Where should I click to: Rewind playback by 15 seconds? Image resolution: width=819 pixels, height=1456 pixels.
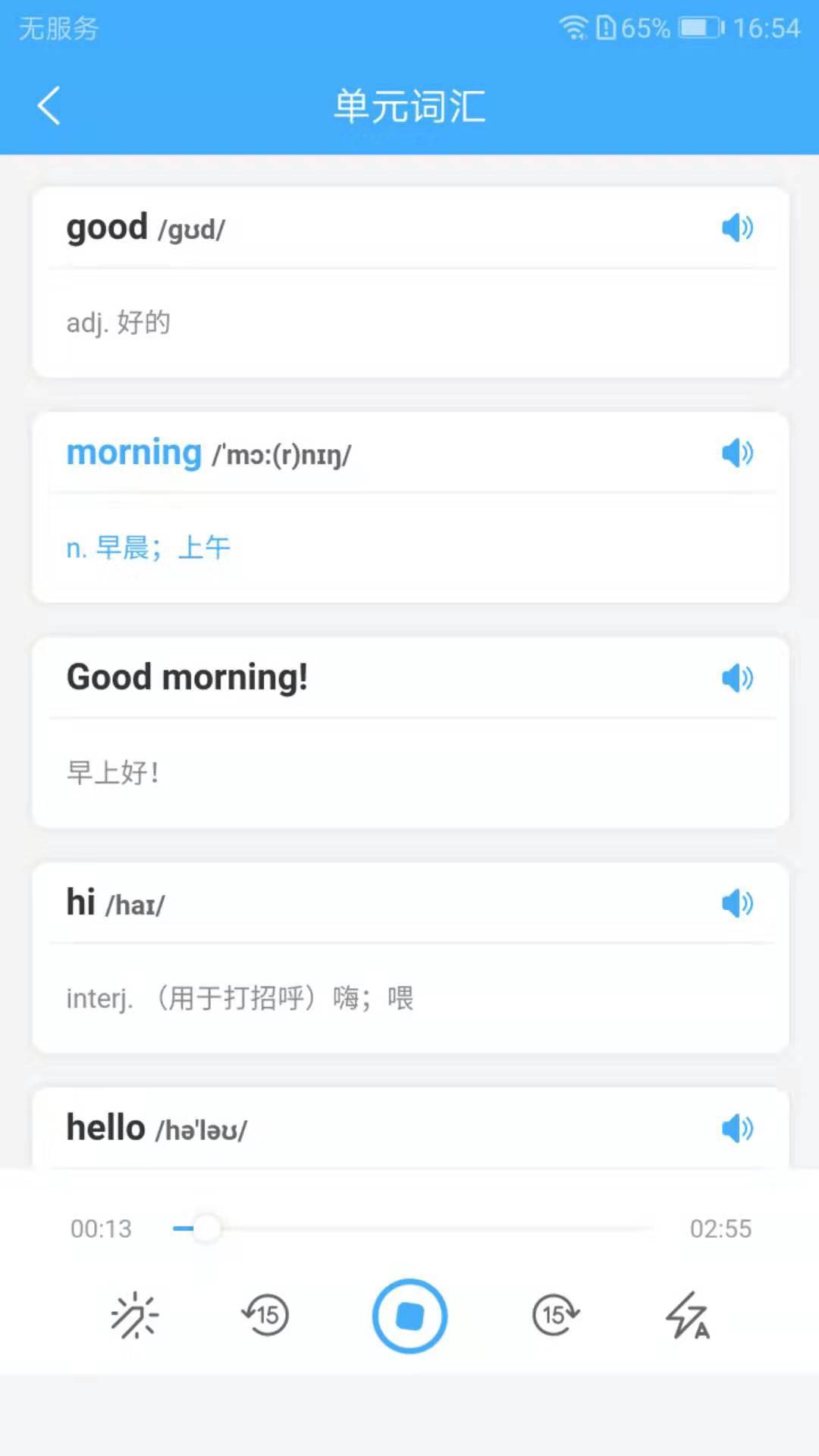point(264,1316)
